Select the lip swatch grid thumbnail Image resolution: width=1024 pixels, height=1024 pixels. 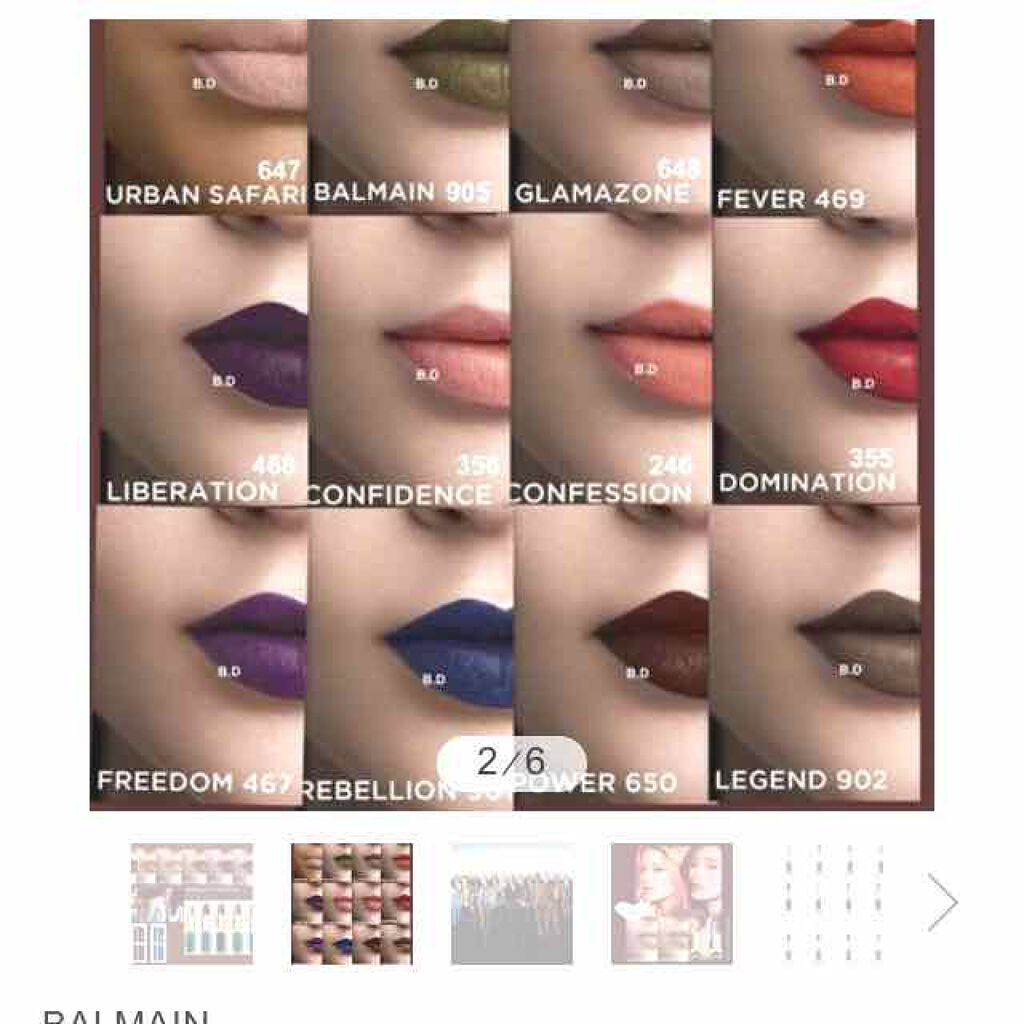click(x=352, y=904)
